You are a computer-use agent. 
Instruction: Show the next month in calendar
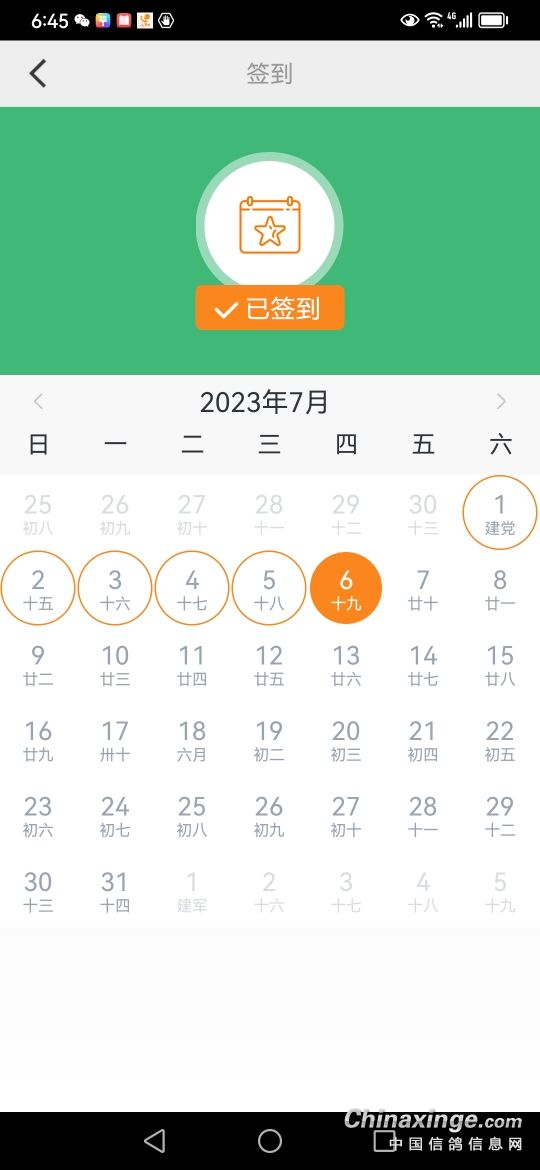tap(501, 402)
